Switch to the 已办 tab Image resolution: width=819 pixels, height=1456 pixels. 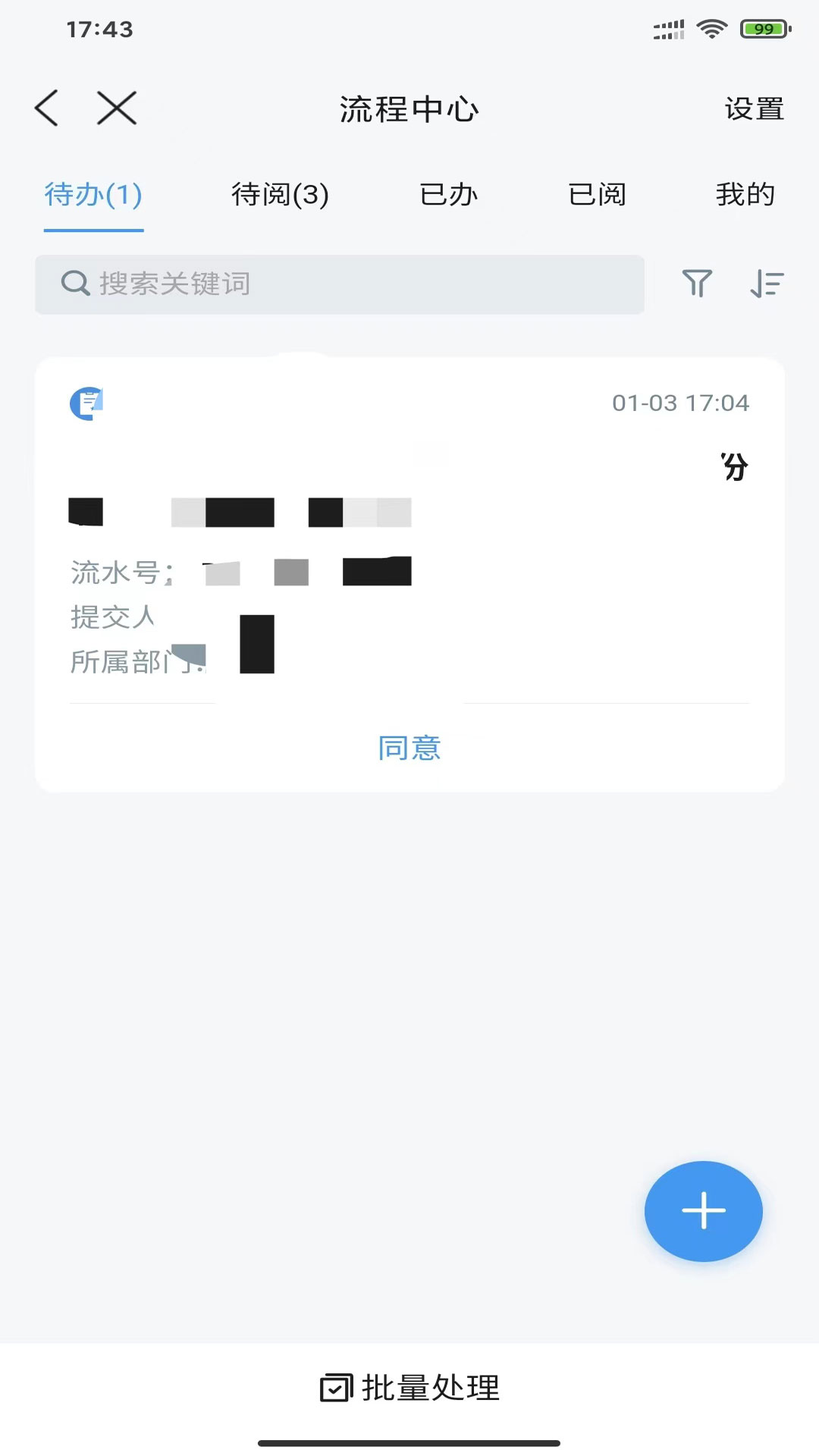click(448, 195)
